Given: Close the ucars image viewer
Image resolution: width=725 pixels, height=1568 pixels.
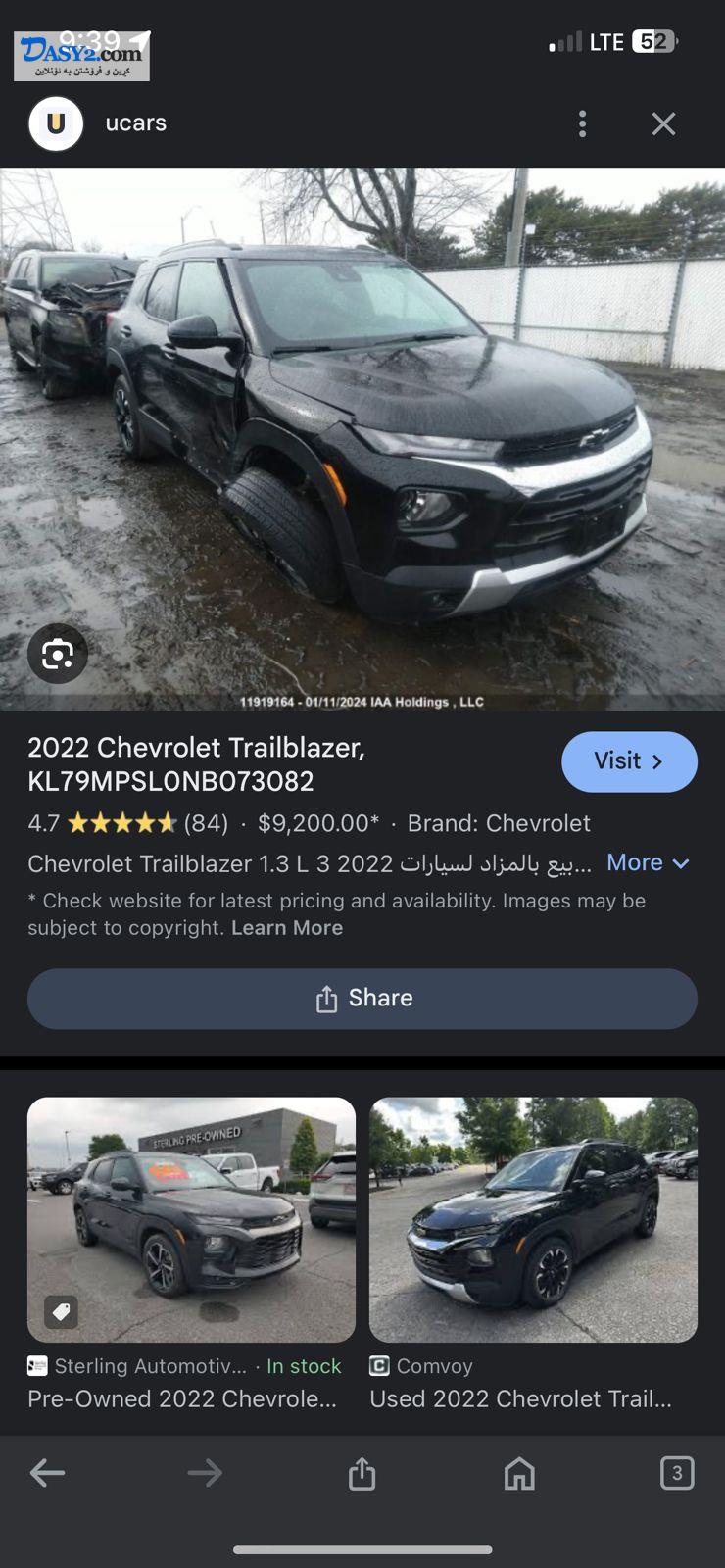Looking at the screenshot, I should [663, 123].
